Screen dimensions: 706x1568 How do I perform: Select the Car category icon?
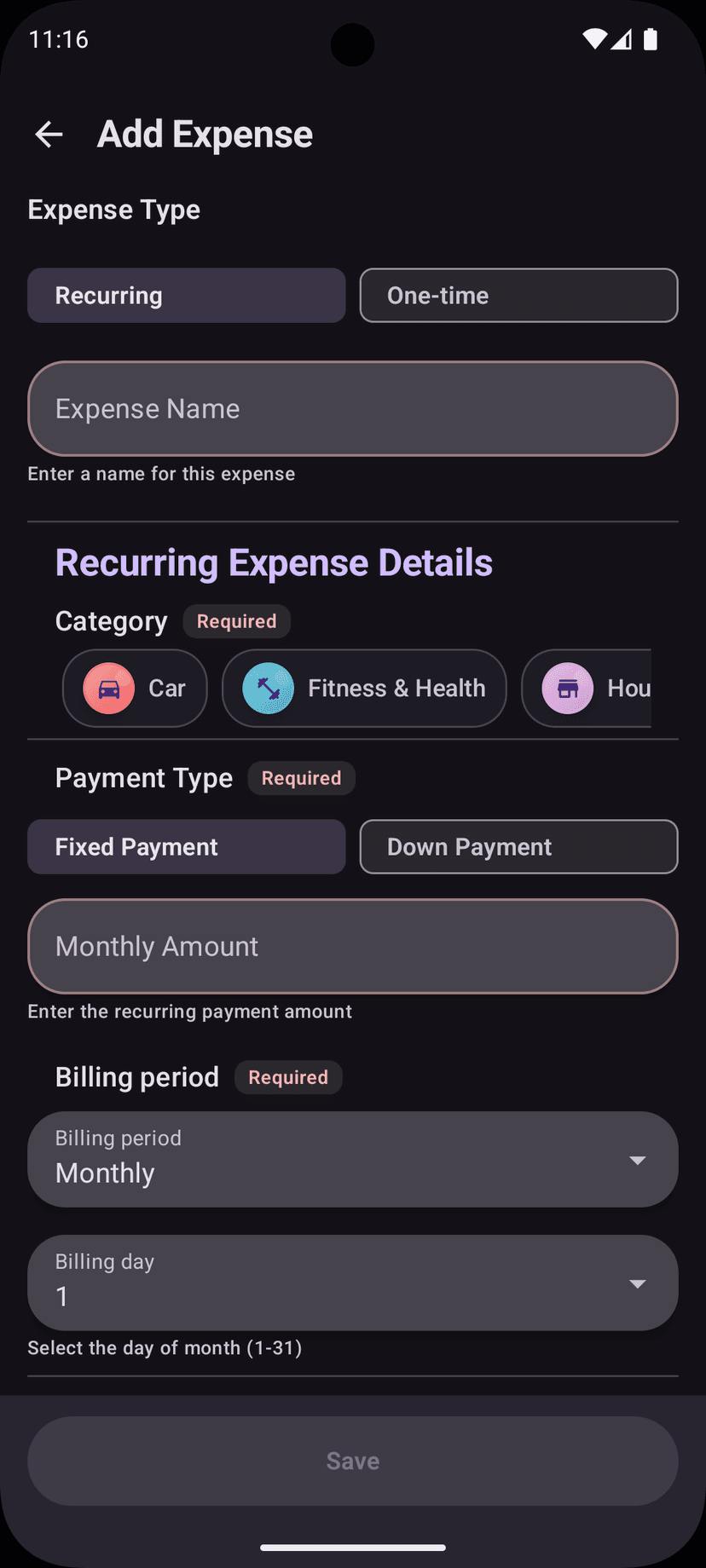(x=108, y=689)
